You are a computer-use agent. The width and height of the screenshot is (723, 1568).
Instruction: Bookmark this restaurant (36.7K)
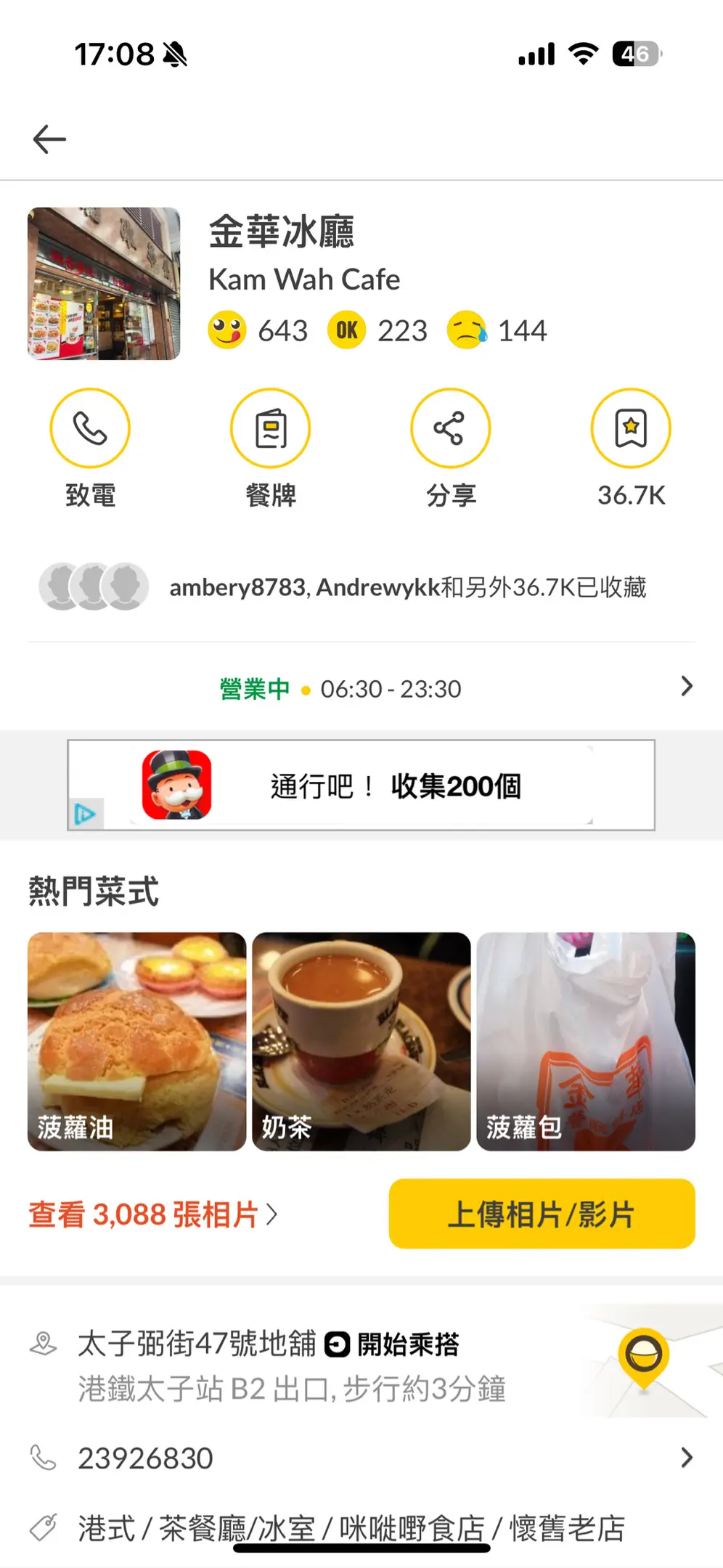(x=630, y=428)
